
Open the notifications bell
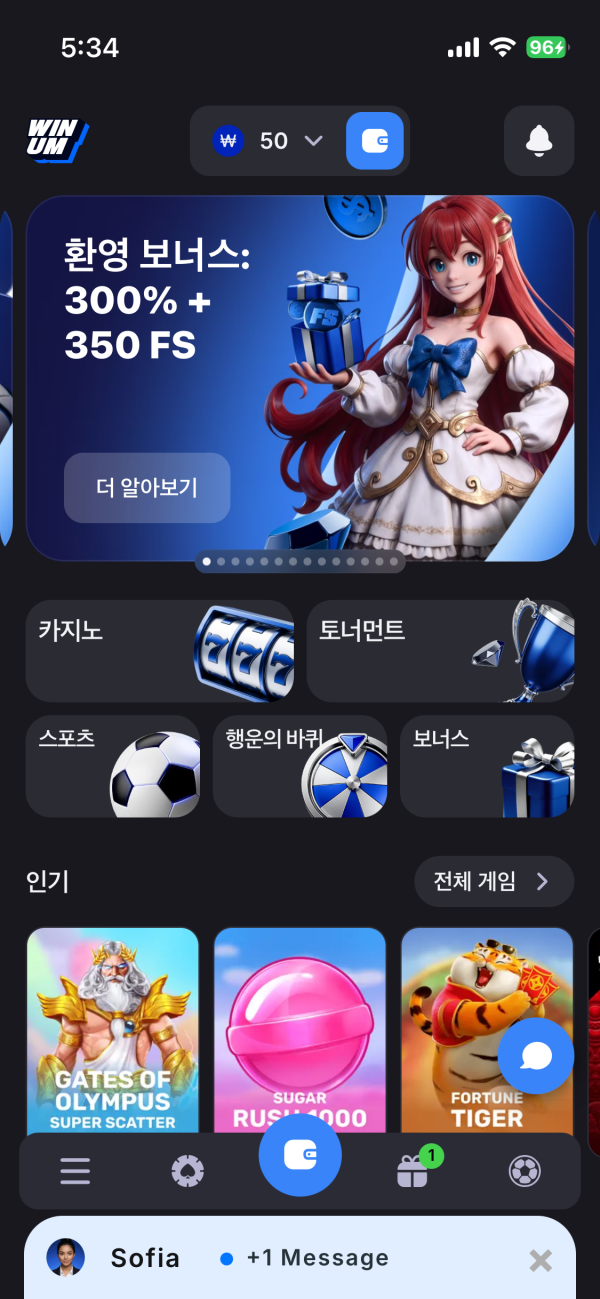539,141
